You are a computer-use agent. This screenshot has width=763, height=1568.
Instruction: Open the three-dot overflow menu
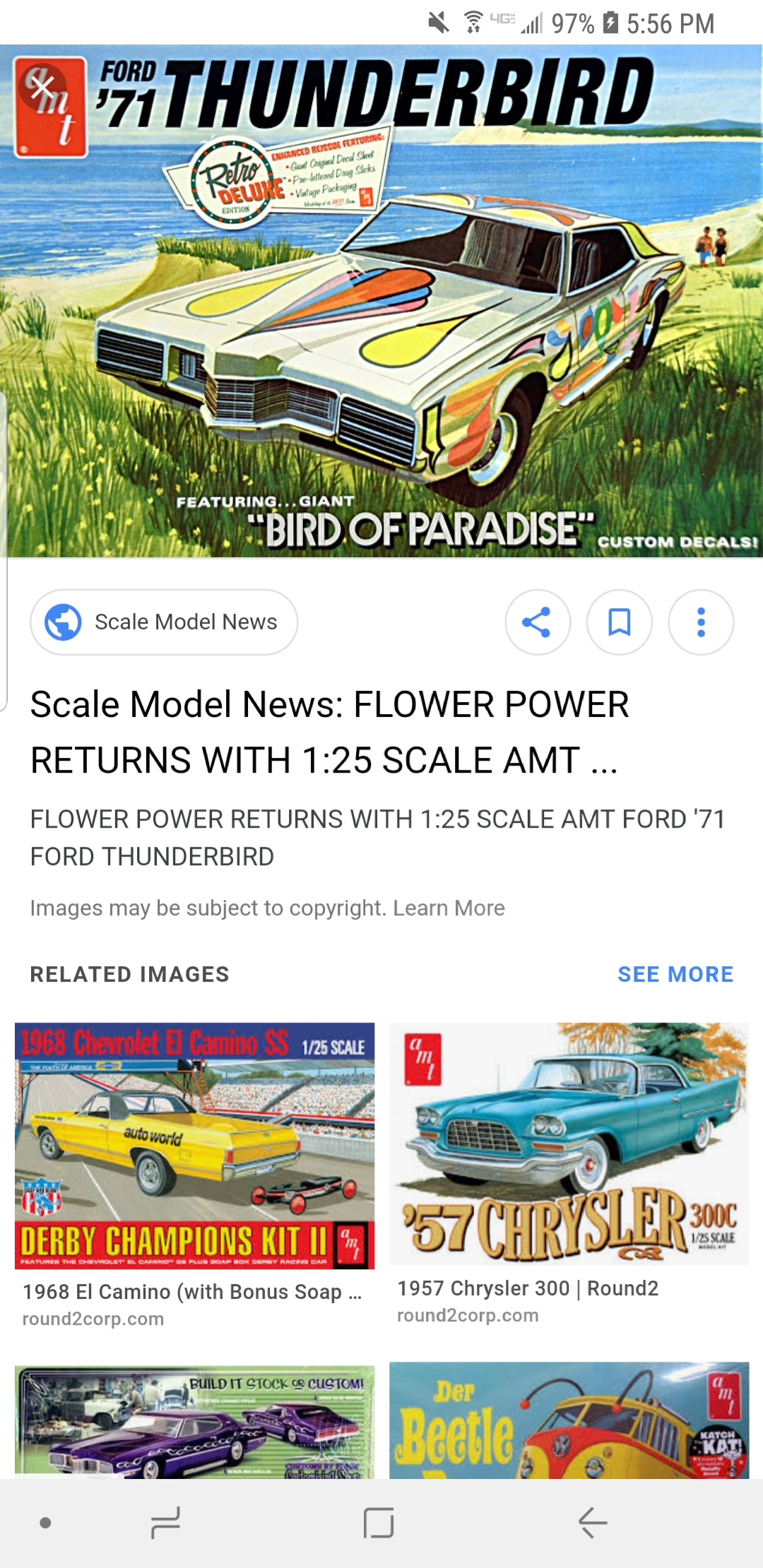click(x=701, y=622)
